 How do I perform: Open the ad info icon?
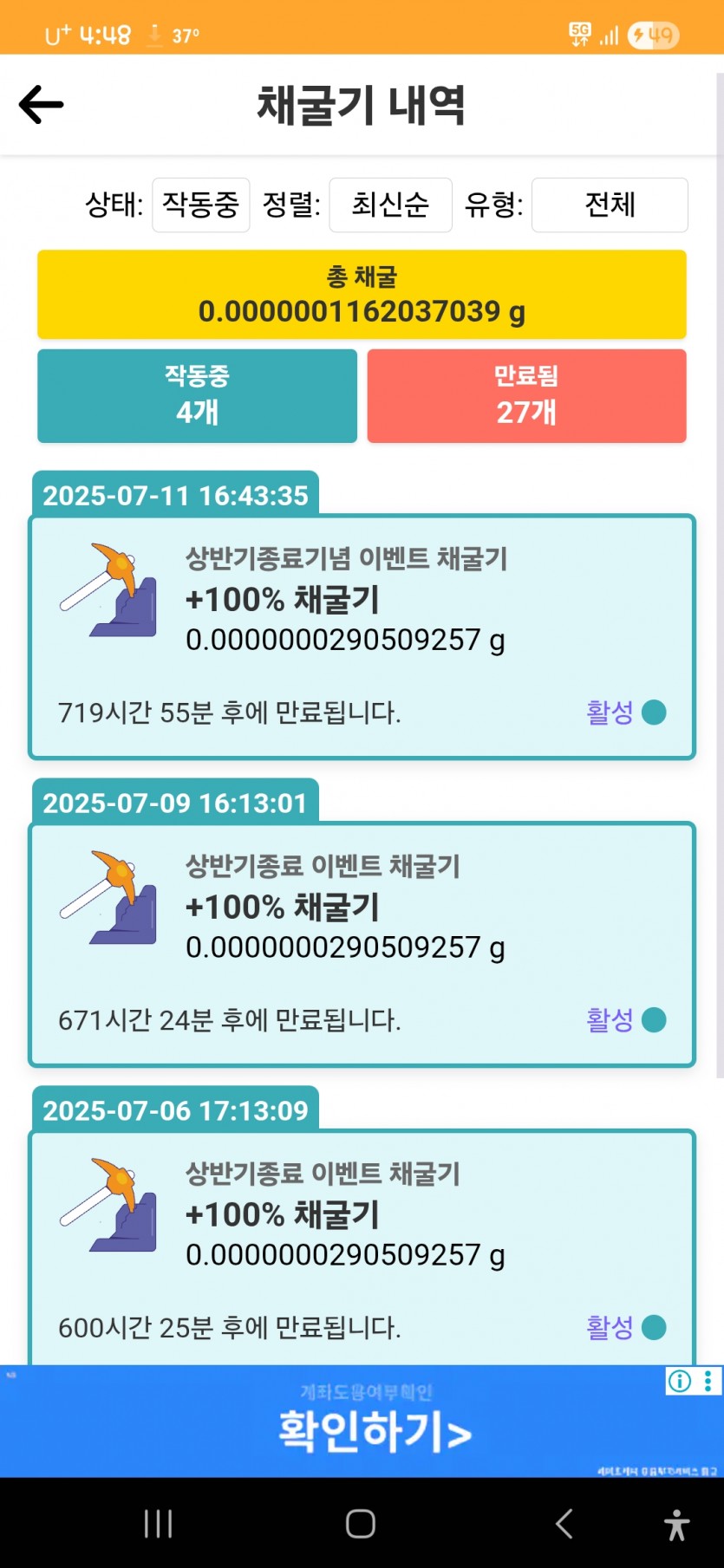point(679,1381)
